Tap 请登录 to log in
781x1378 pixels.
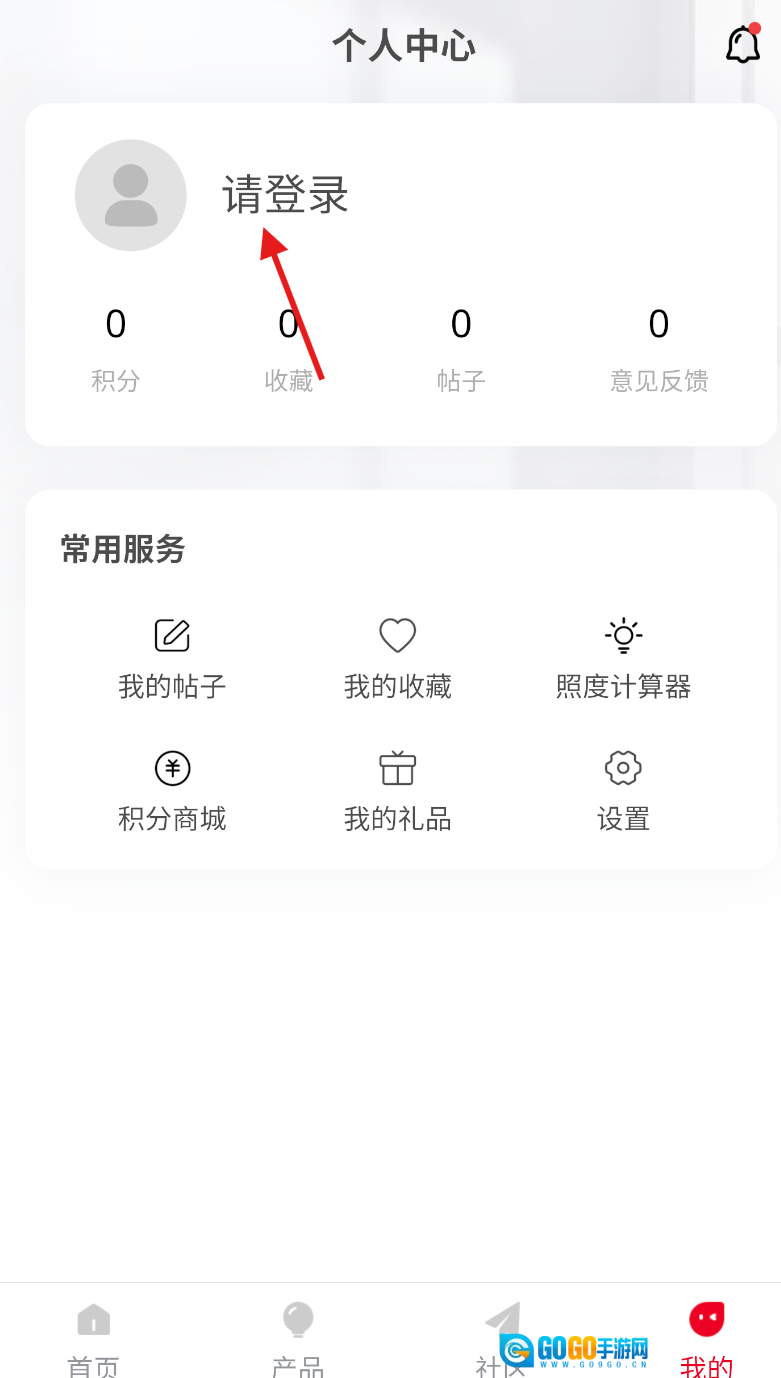[x=285, y=194]
